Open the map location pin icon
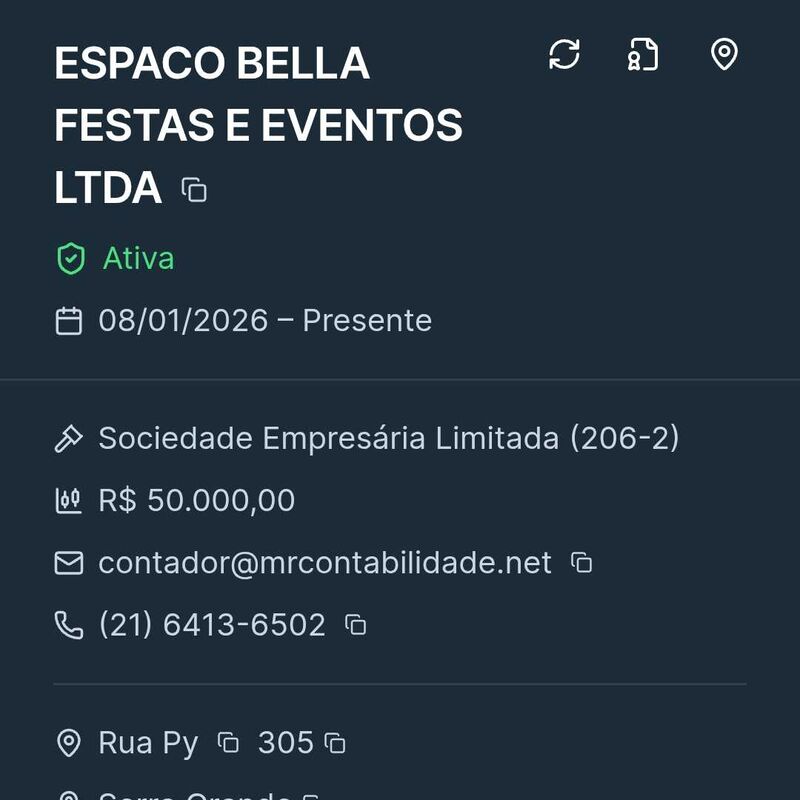800x800 pixels. pos(724,54)
